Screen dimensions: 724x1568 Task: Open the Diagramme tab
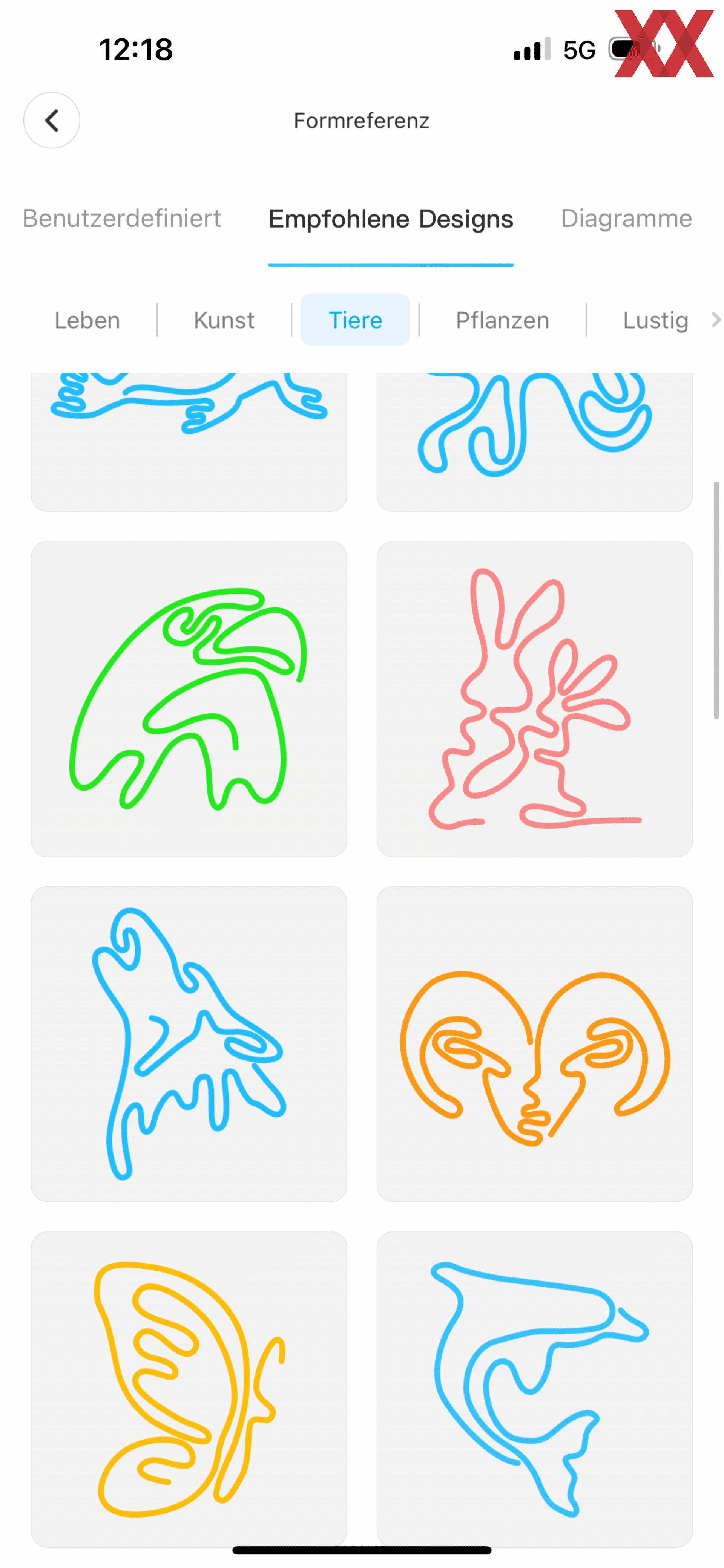pyautogui.click(x=627, y=219)
